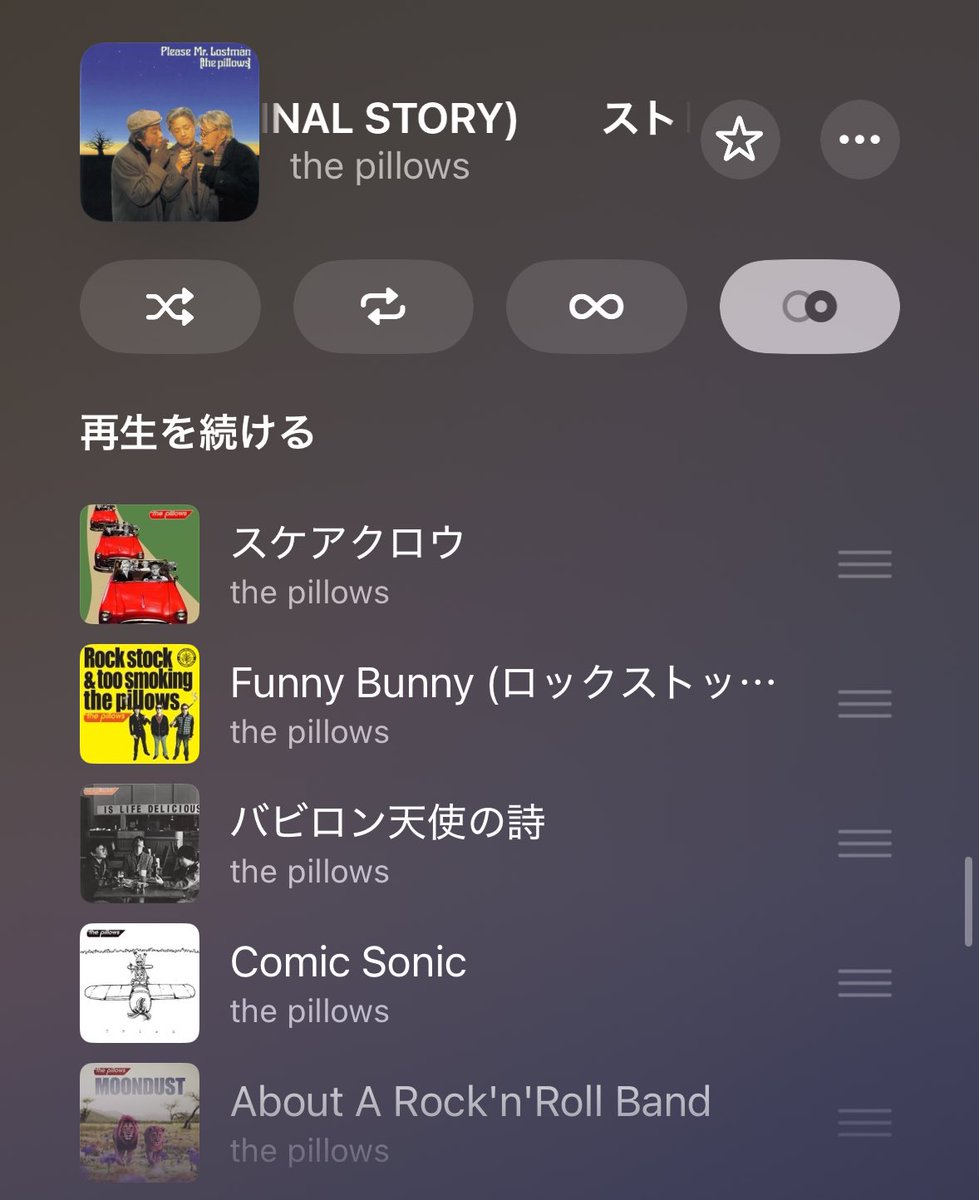Toggle shuffle playback

[x=170, y=307]
